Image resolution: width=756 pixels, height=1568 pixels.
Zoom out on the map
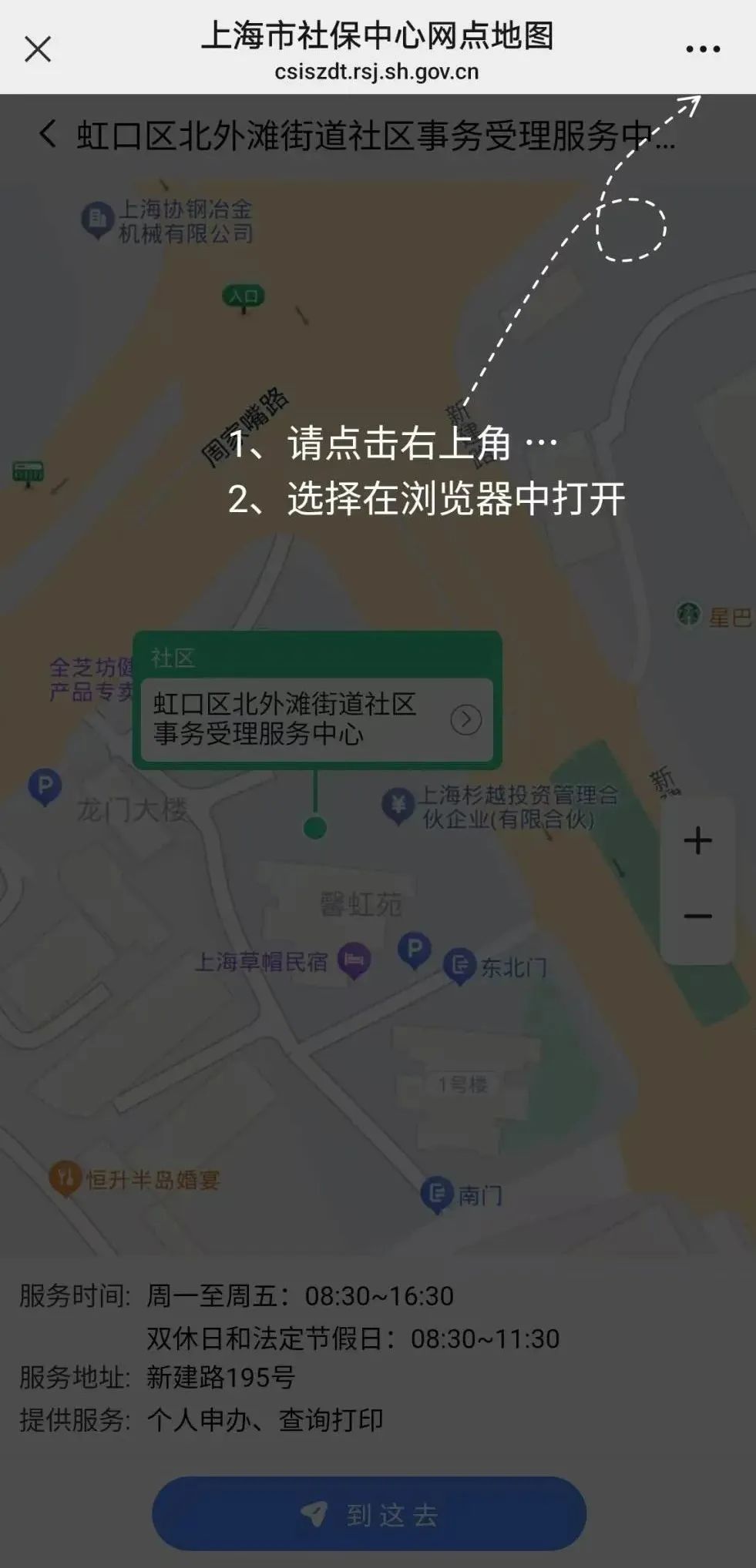[x=697, y=916]
